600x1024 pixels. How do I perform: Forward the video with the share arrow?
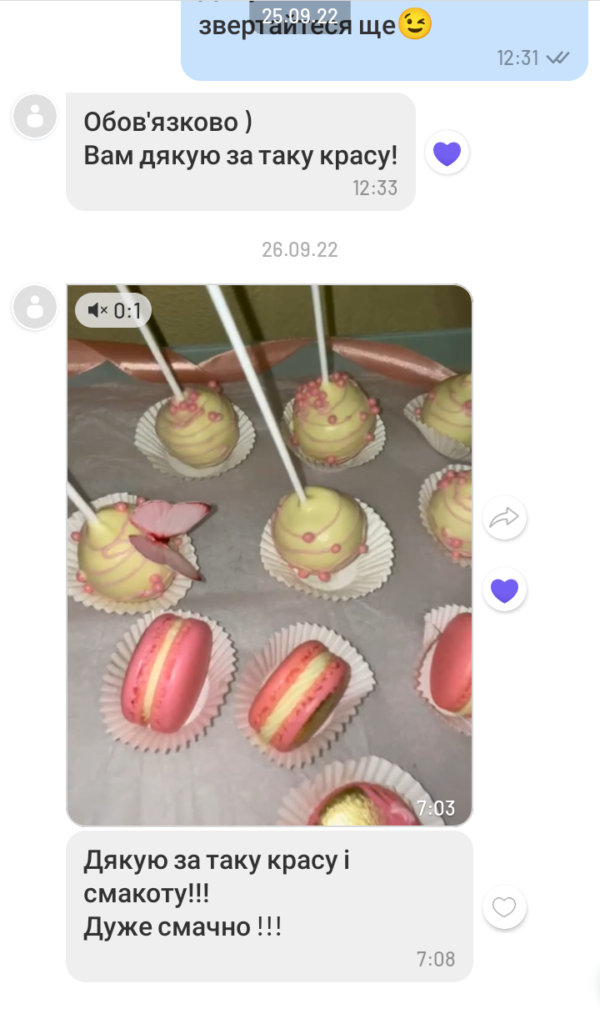[504, 518]
